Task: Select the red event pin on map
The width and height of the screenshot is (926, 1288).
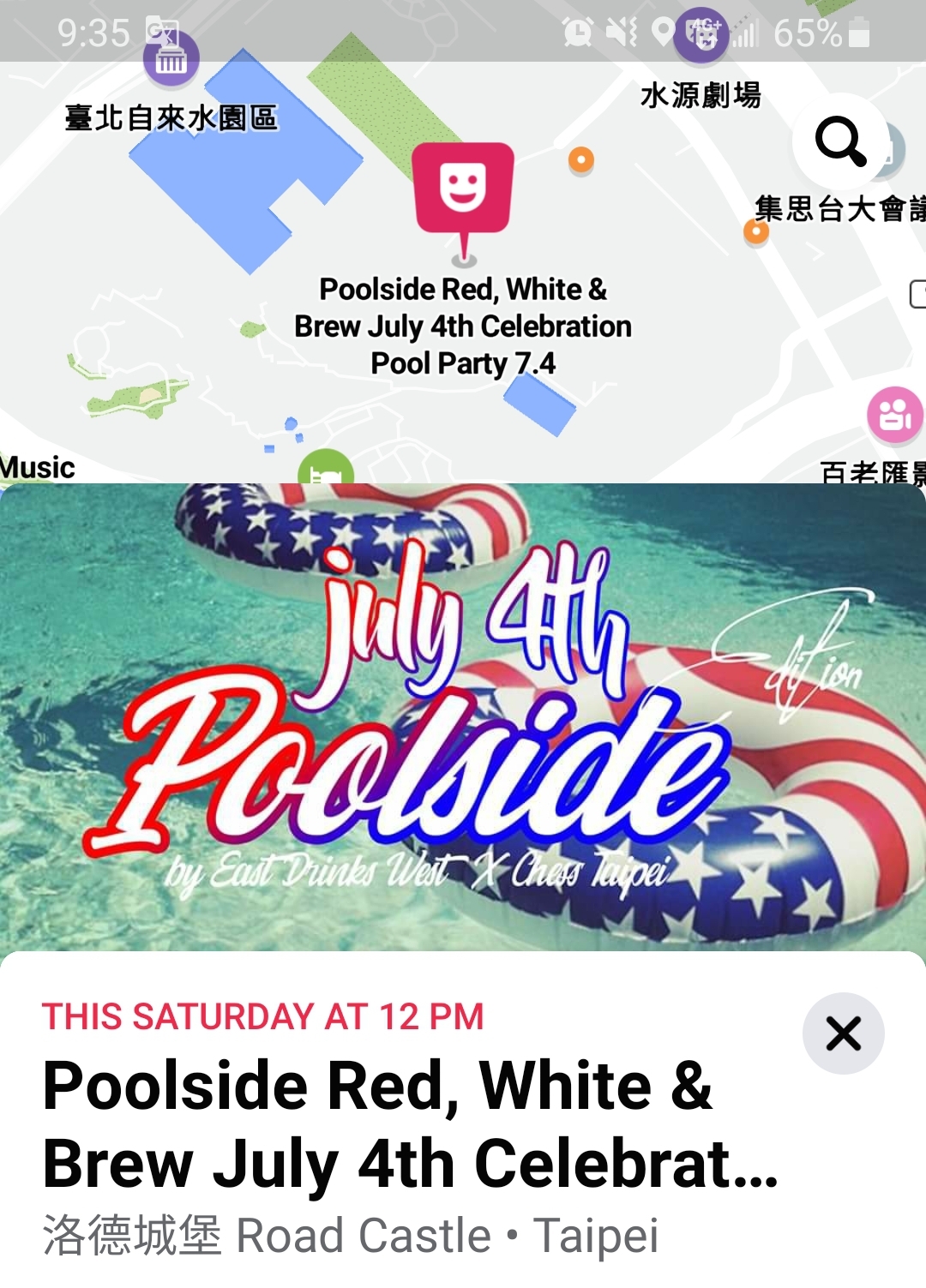Action: coord(463,190)
